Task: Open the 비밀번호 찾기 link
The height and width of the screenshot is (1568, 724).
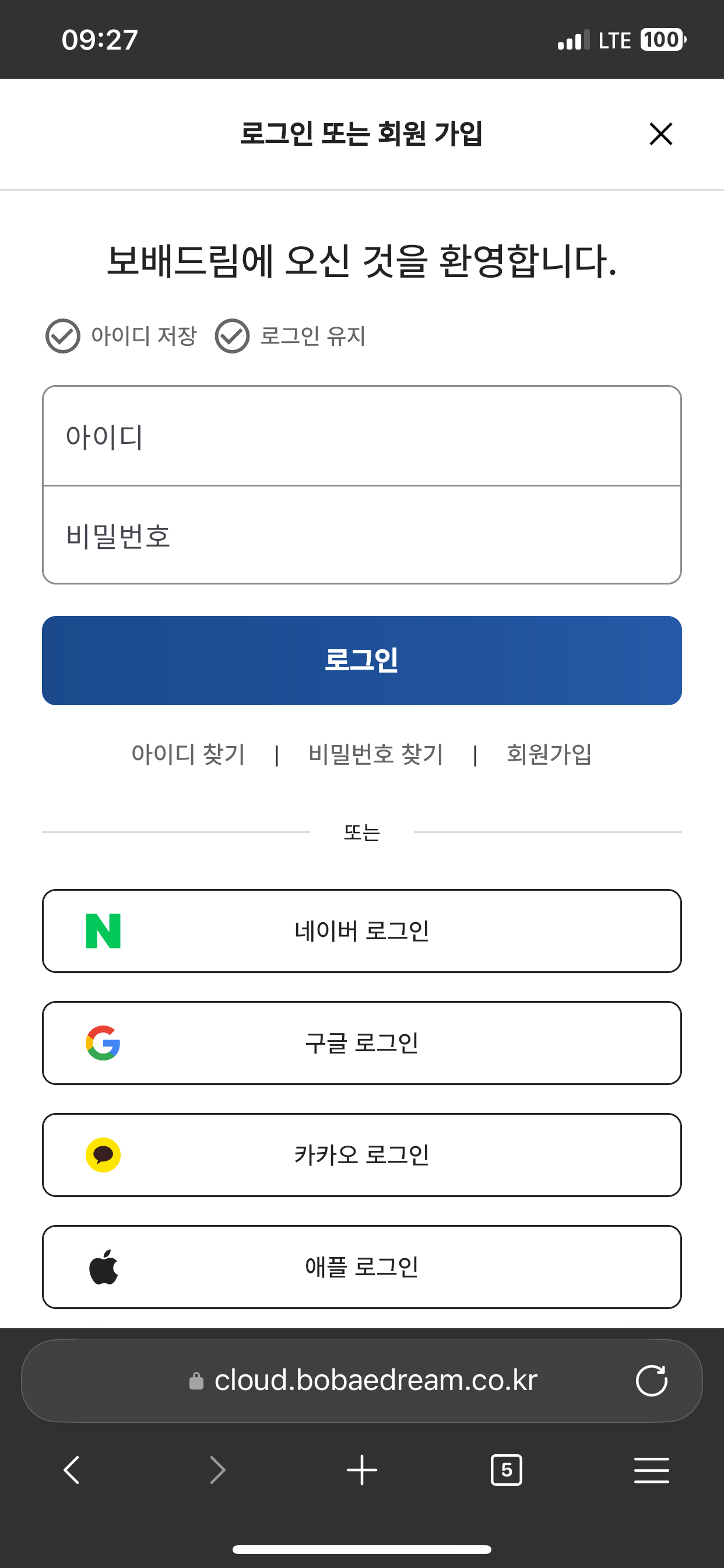Action: click(375, 754)
